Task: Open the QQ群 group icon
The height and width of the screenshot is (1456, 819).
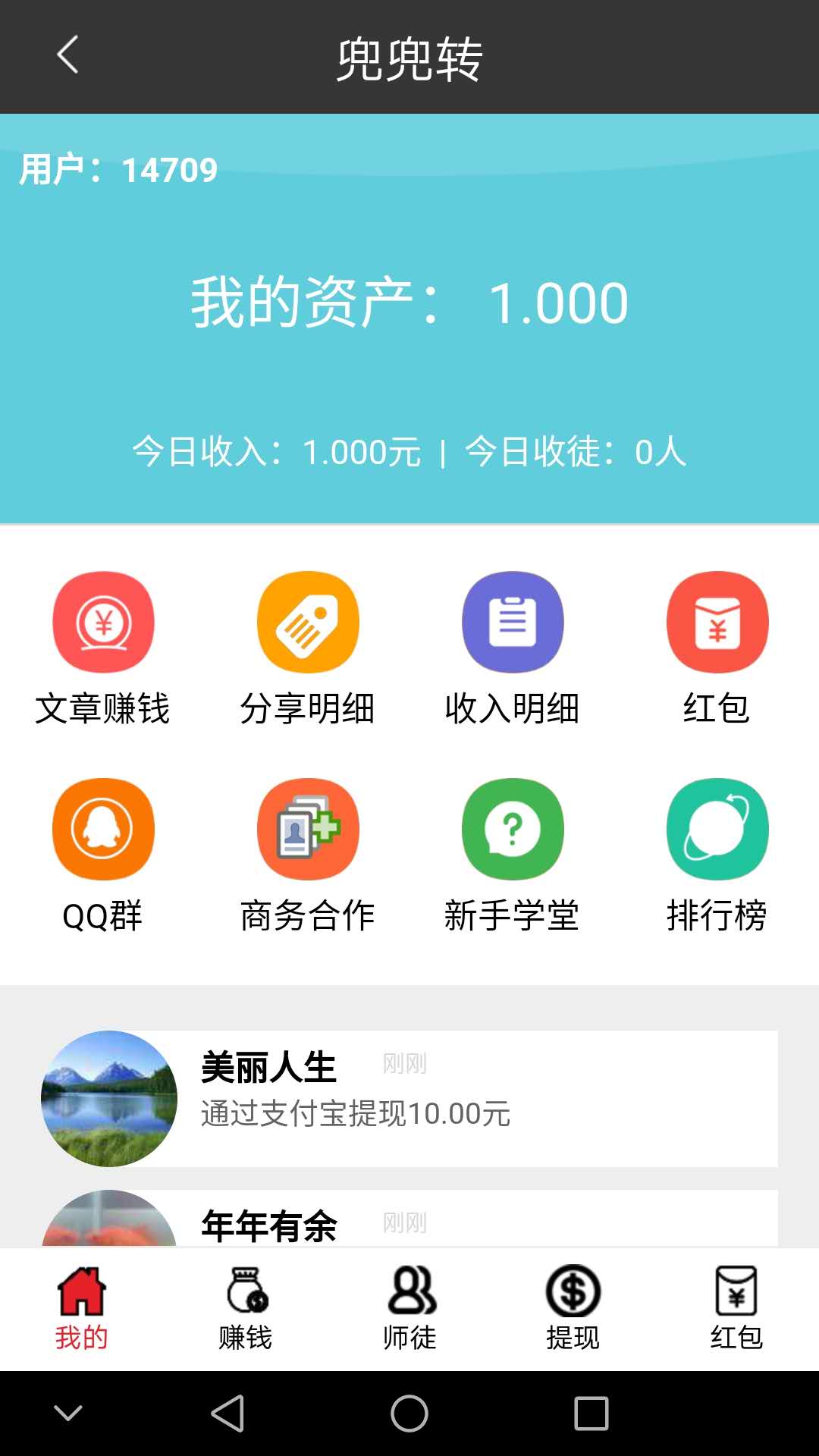Action: 104,829
